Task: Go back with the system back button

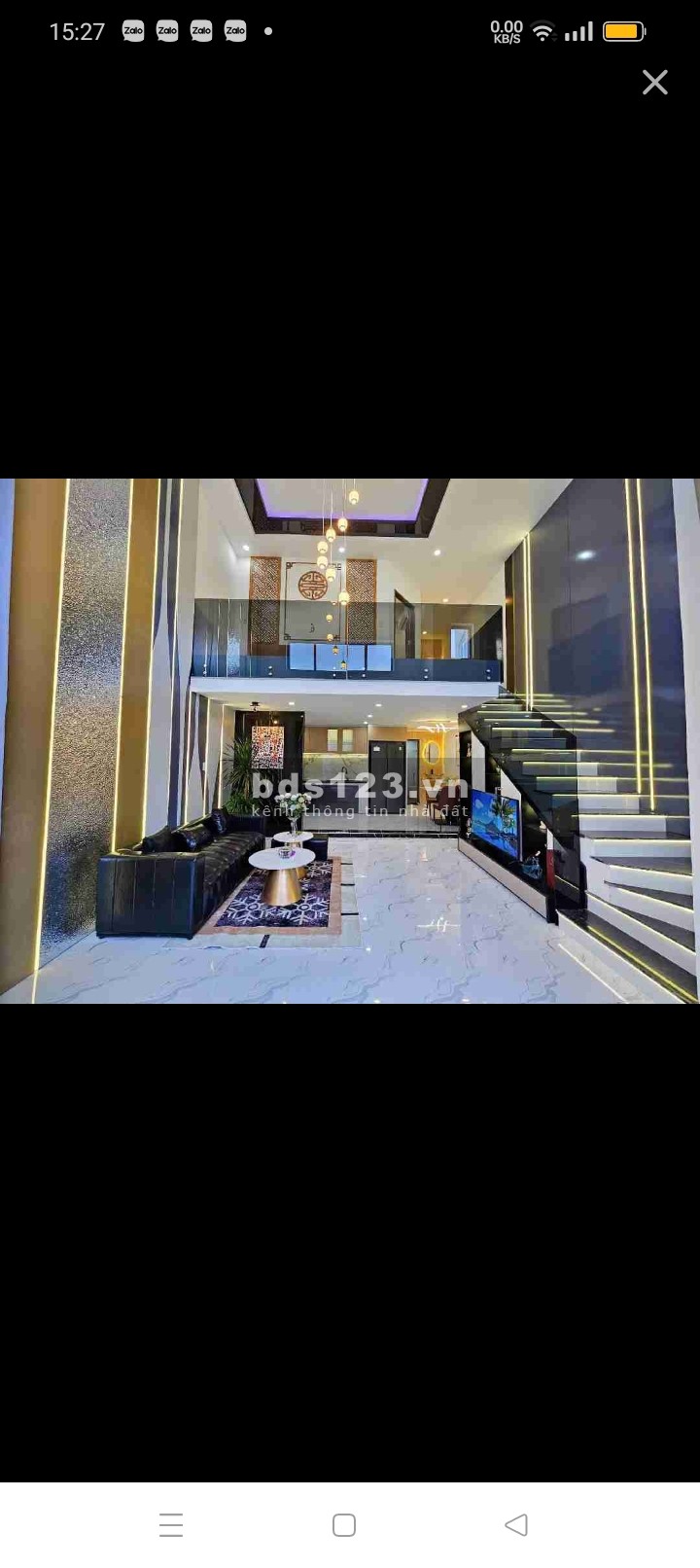Action: [x=516, y=1524]
